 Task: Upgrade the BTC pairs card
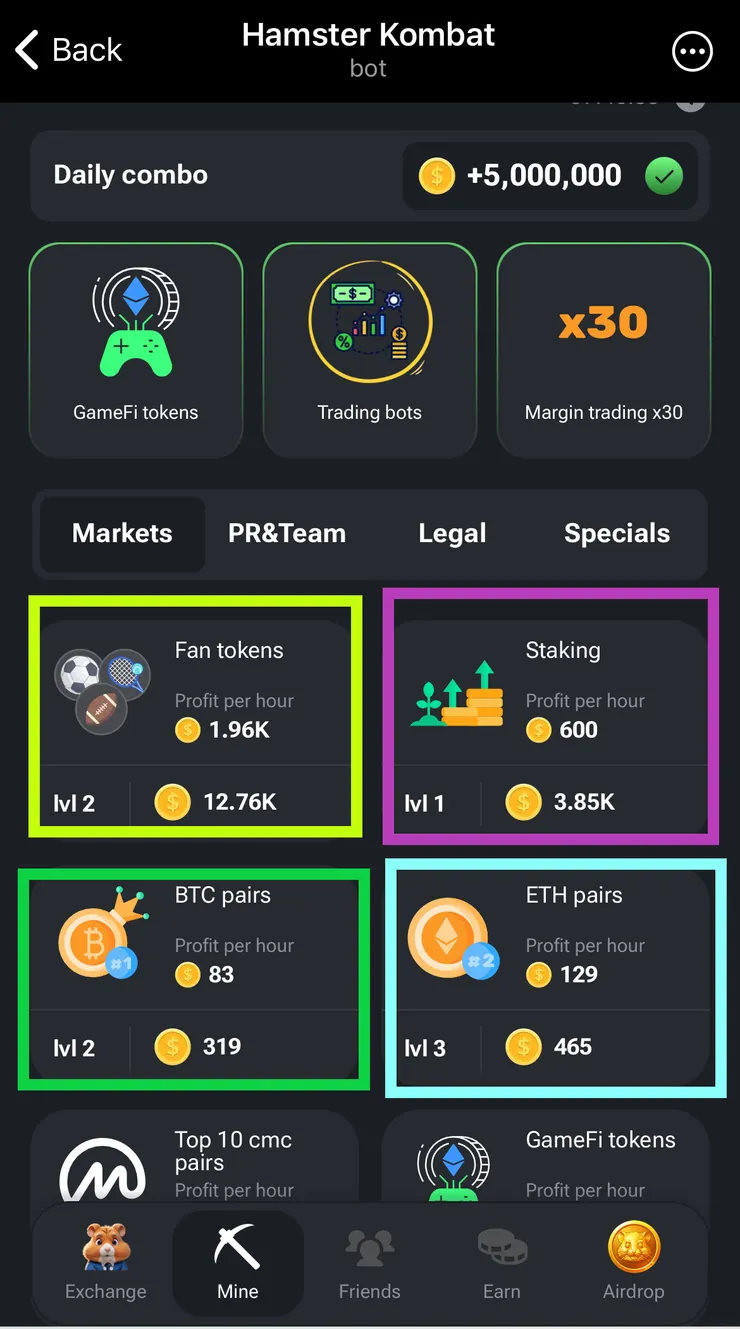pyautogui.click(x=194, y=979)
